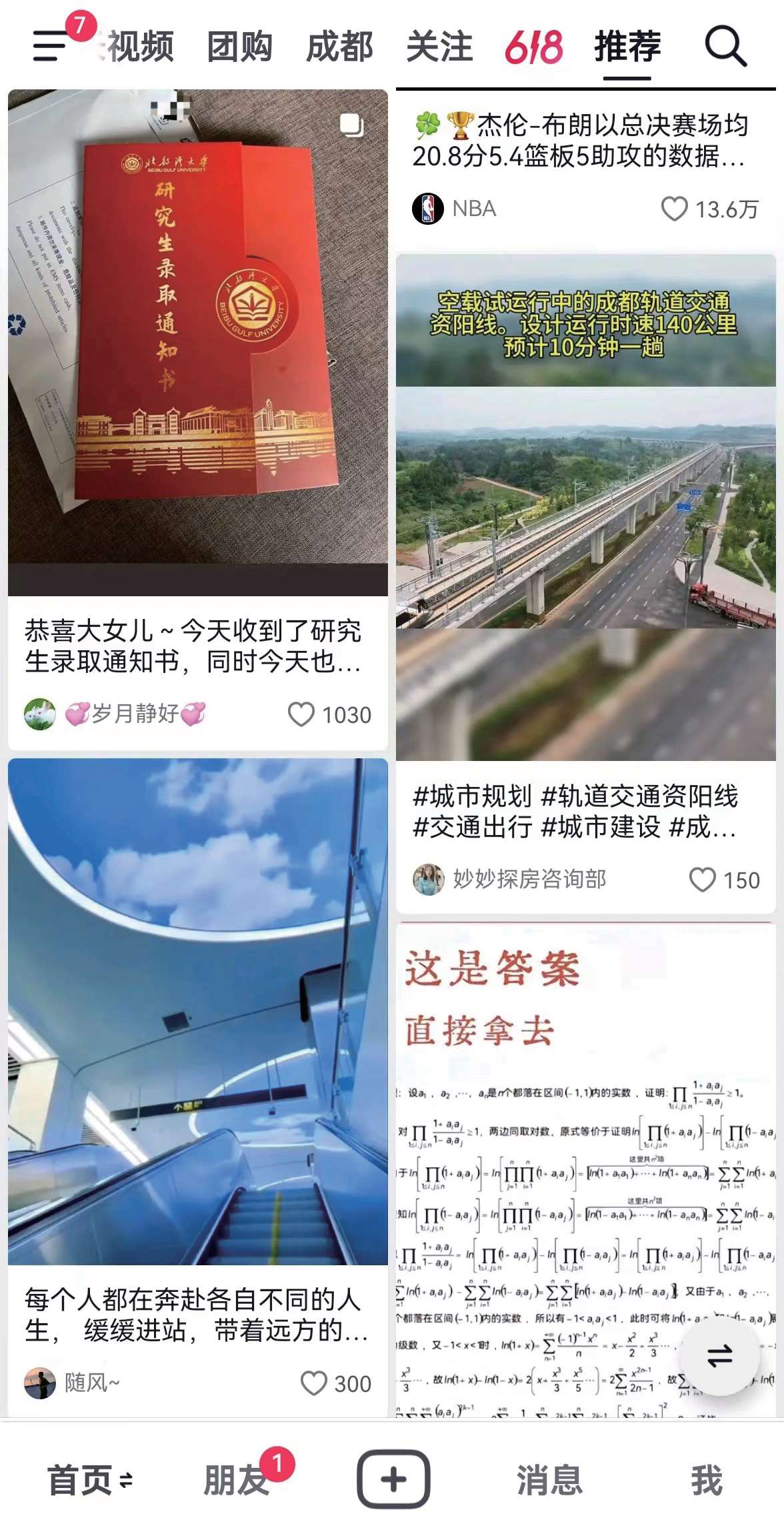The height and width of the screenshot is (1534, 784).
Task: Create a new post with plus button
Action: point(393,1479)
